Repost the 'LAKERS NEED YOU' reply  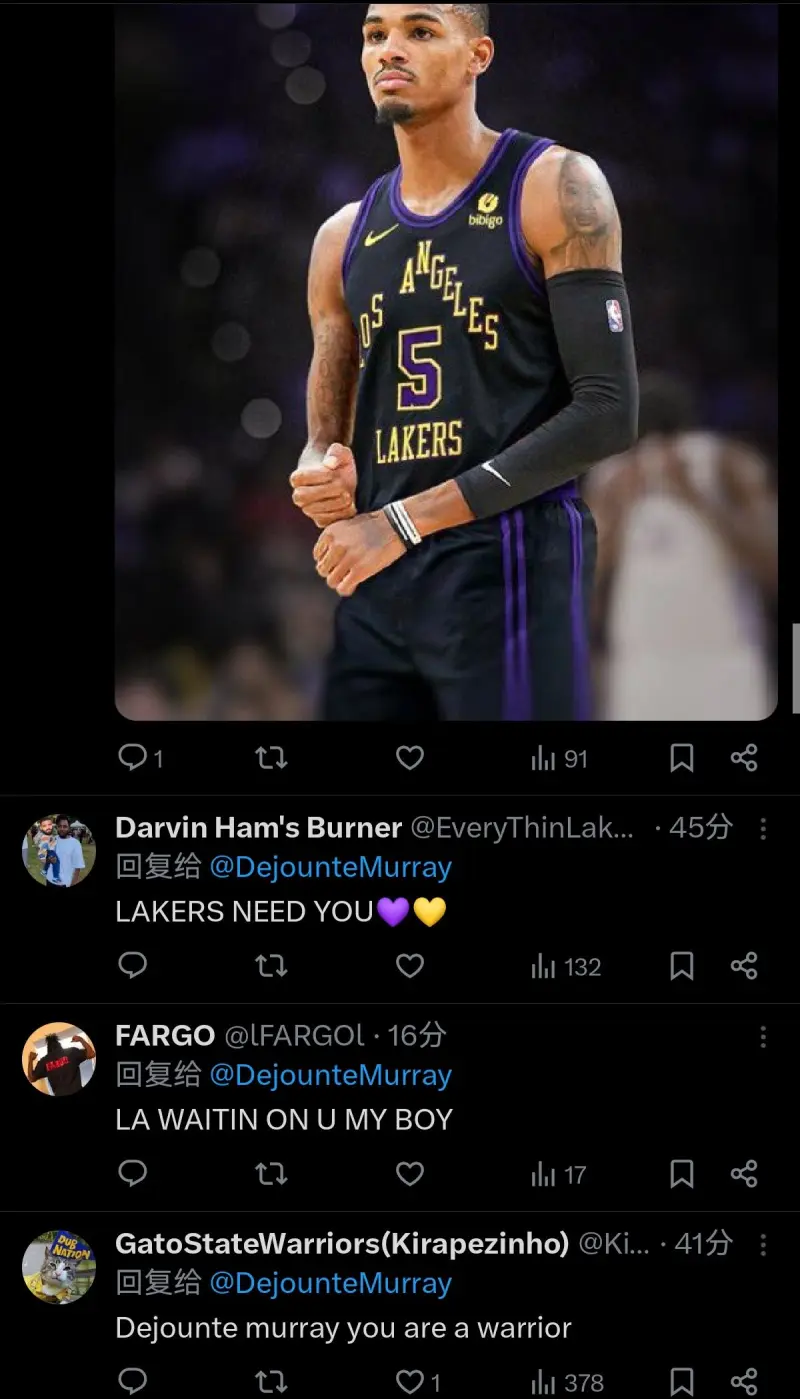271,966
